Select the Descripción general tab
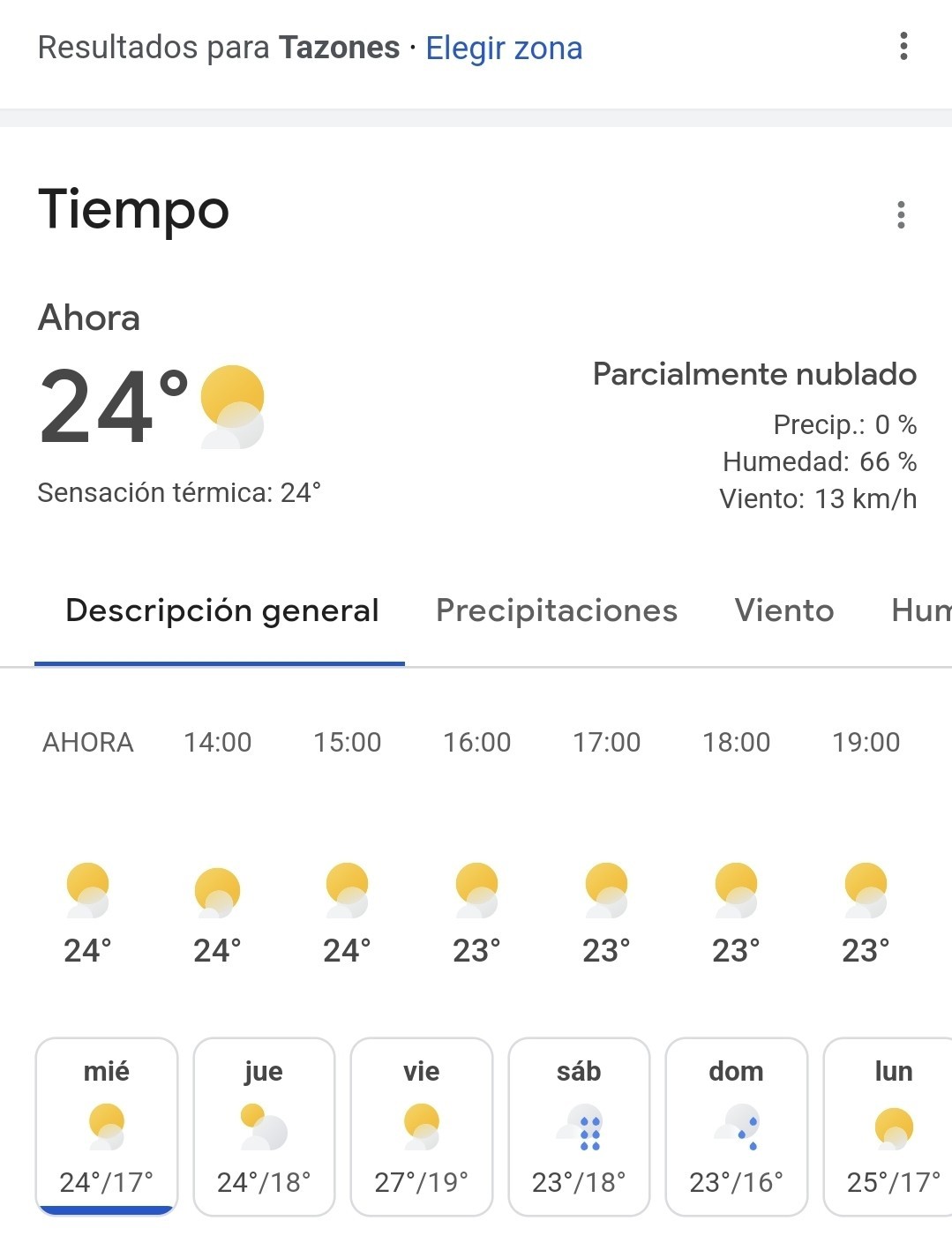The height and width of the screenshot is (1243, 952). [221, 610]
